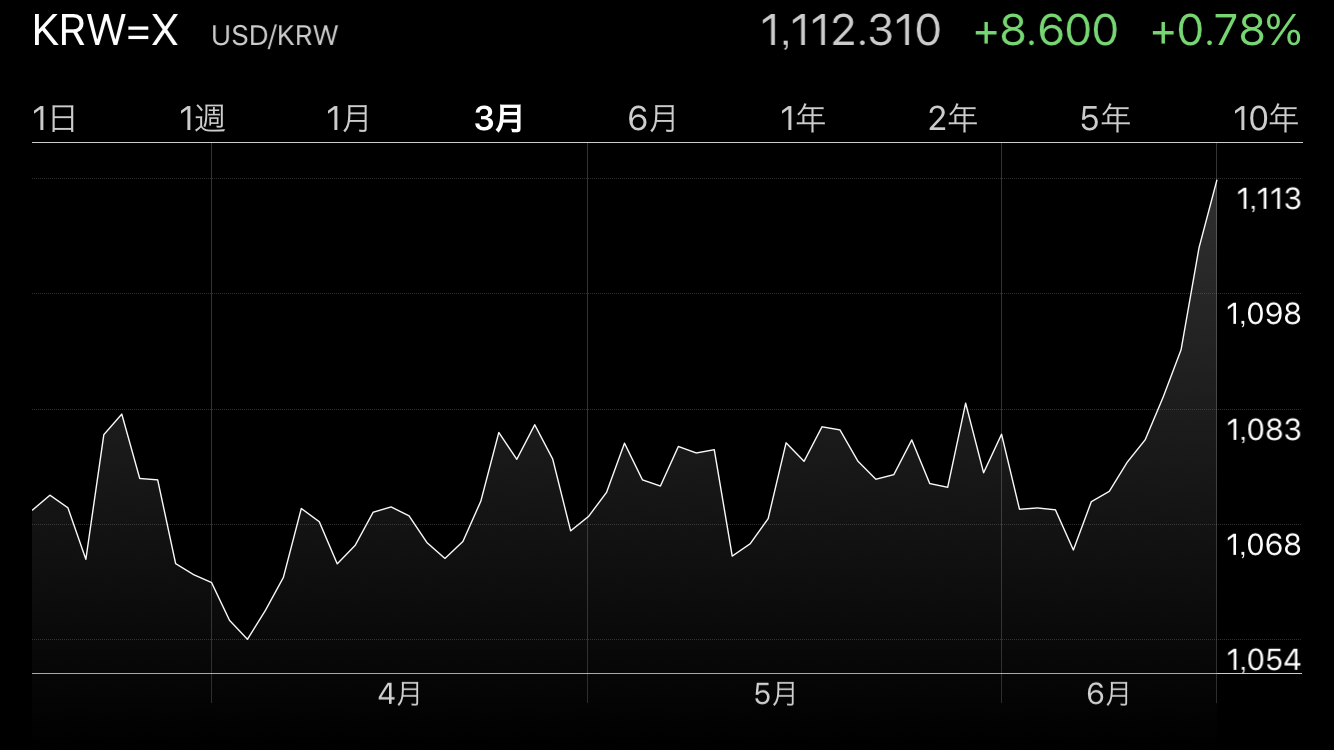Viewport: 1334px width, 750px height.
Task: Switch to the 6月 range
Action: point(653,119)
